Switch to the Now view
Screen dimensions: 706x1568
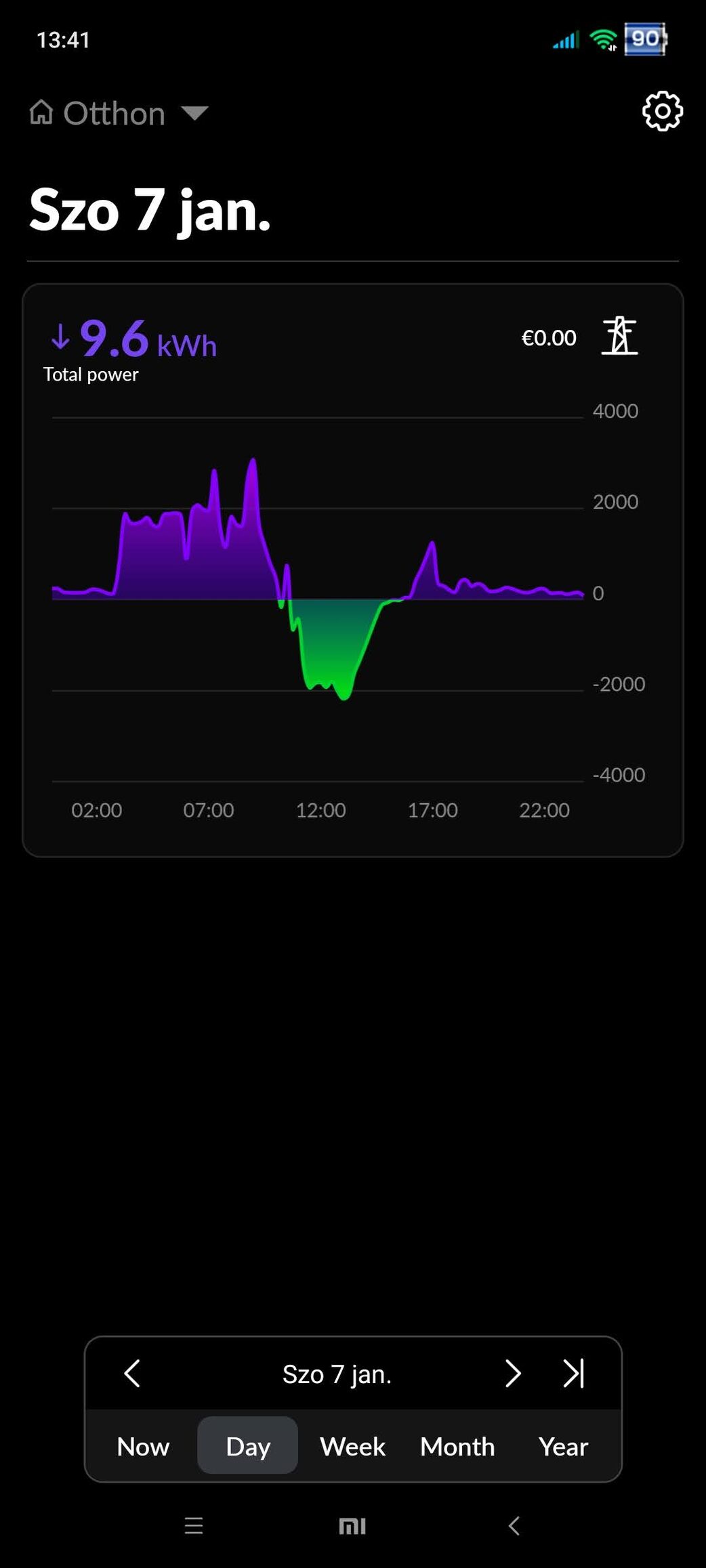[143, 1446]
